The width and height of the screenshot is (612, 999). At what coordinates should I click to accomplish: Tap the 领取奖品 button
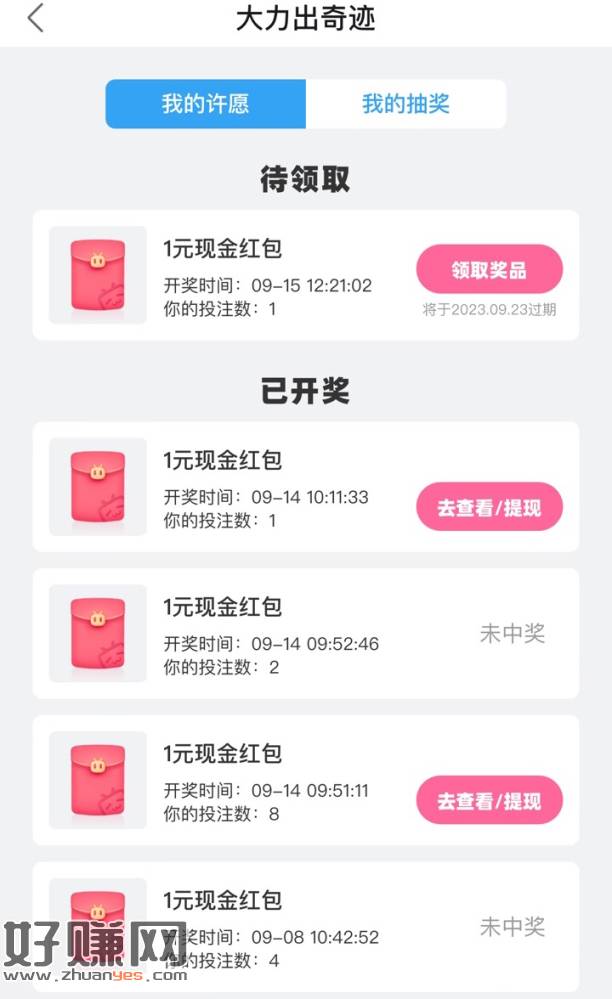[x=489, y=270]
